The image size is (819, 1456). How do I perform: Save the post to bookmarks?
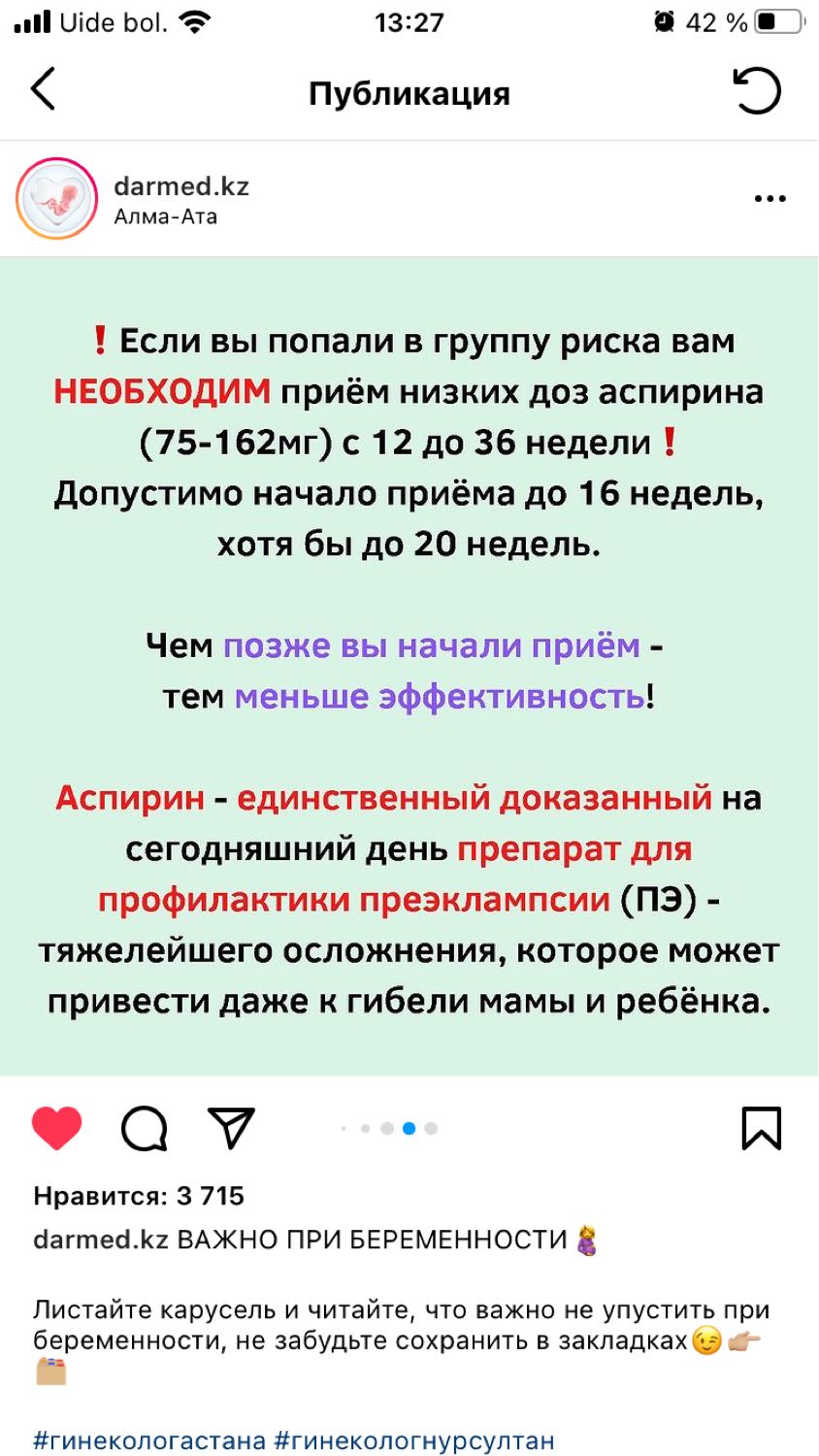coord(762,1128)
